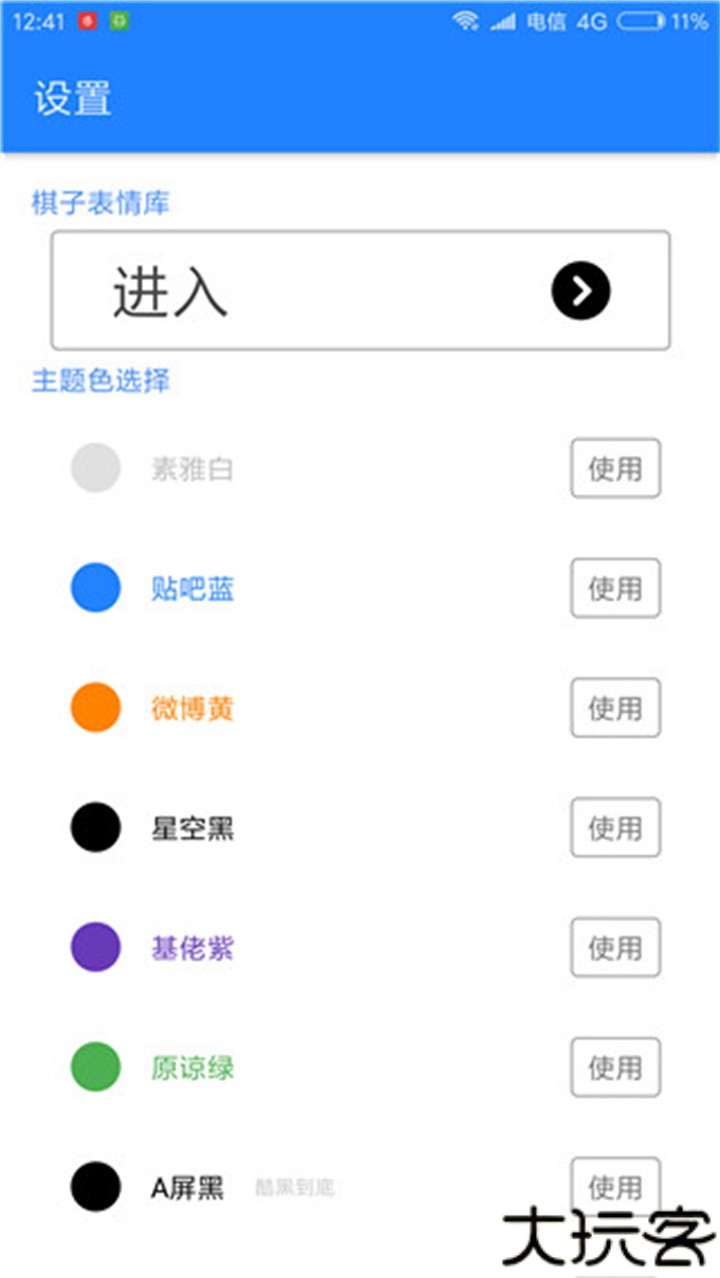The width and height of the screenshot is (720, 1278).
Task: Tap the arrow icon inside the 进入 button
Action: (x=578, y=291)
